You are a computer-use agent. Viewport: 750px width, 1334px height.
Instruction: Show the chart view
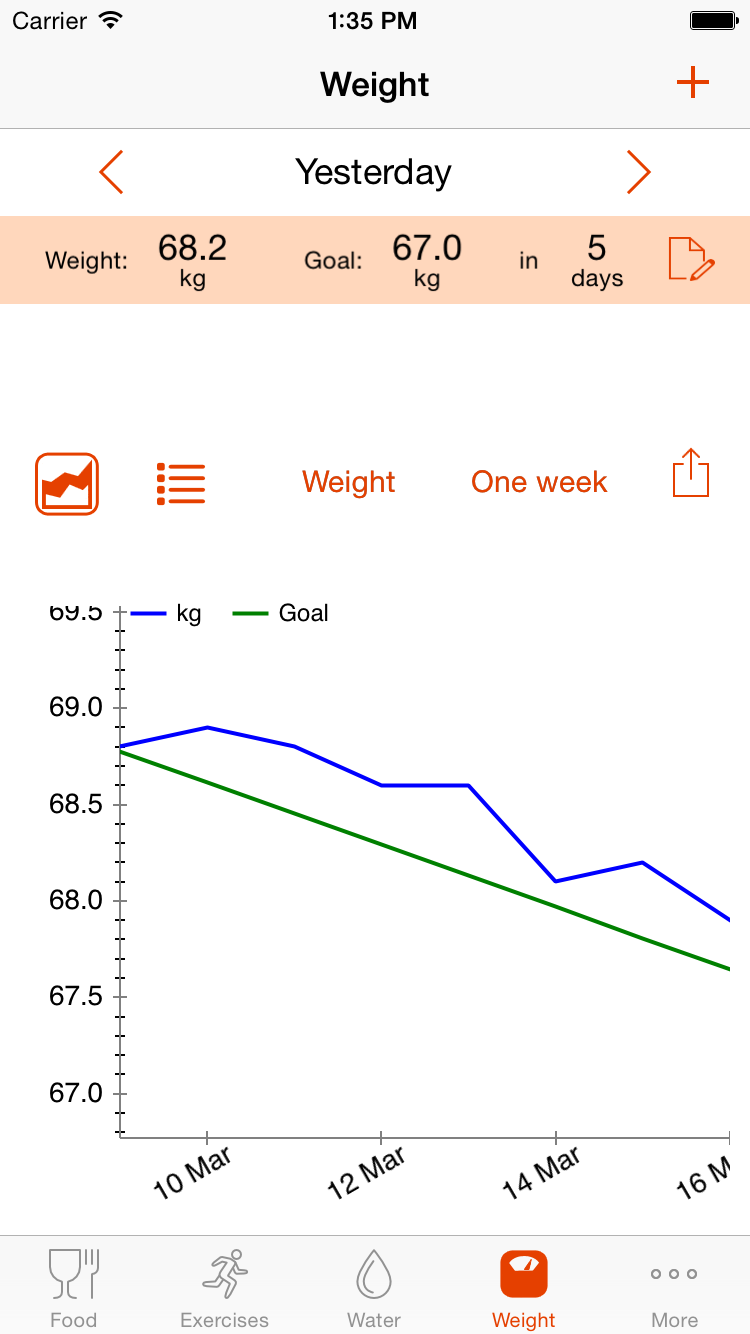[x=67, y=484]
